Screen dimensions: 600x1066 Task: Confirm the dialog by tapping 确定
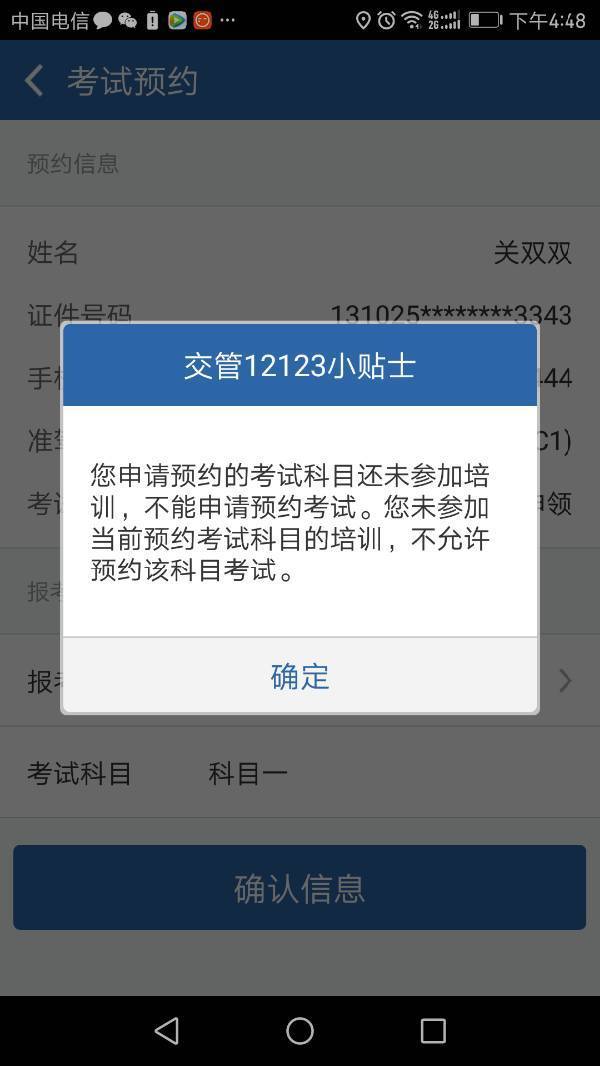pyautogui.click(x=299, y=676)
